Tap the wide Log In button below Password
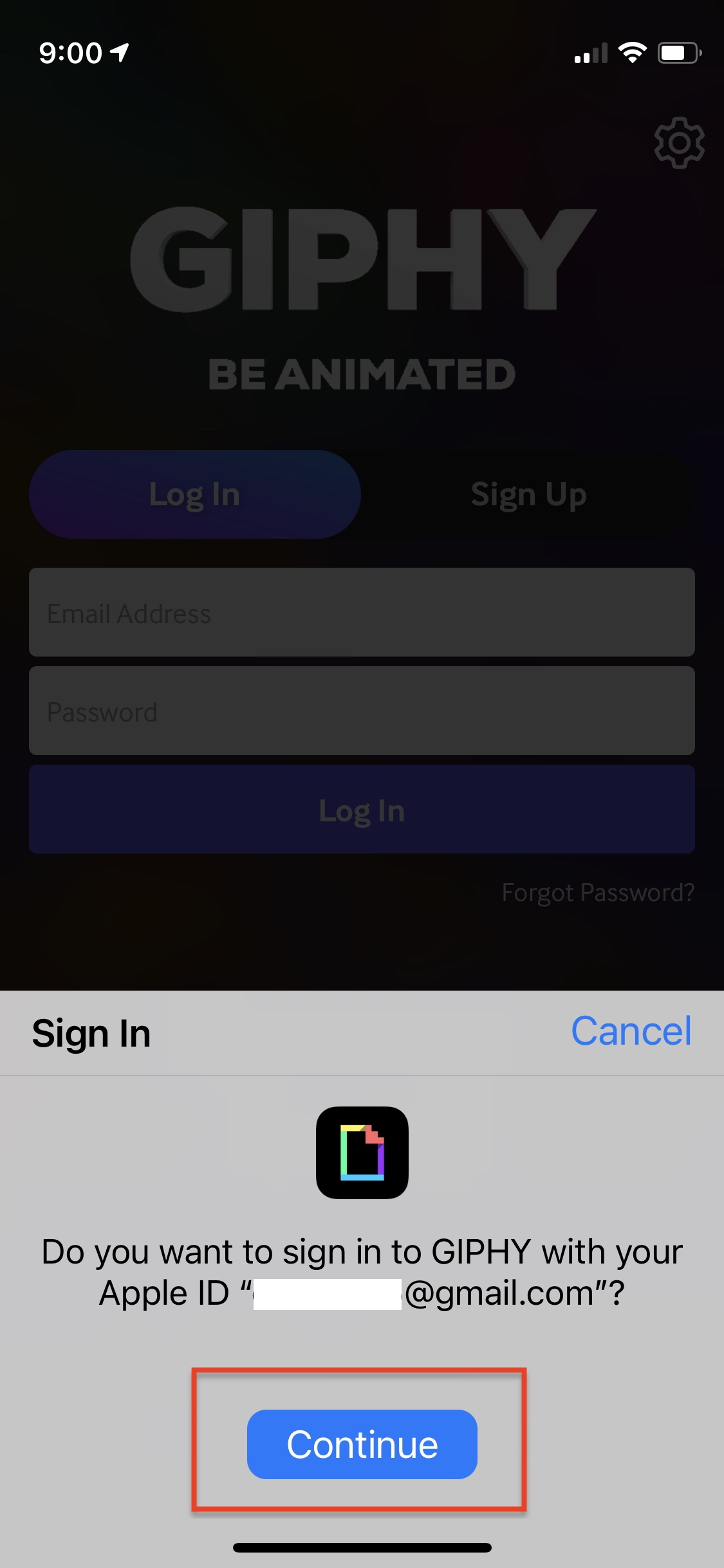724x1568 pixels. point(362,809)
